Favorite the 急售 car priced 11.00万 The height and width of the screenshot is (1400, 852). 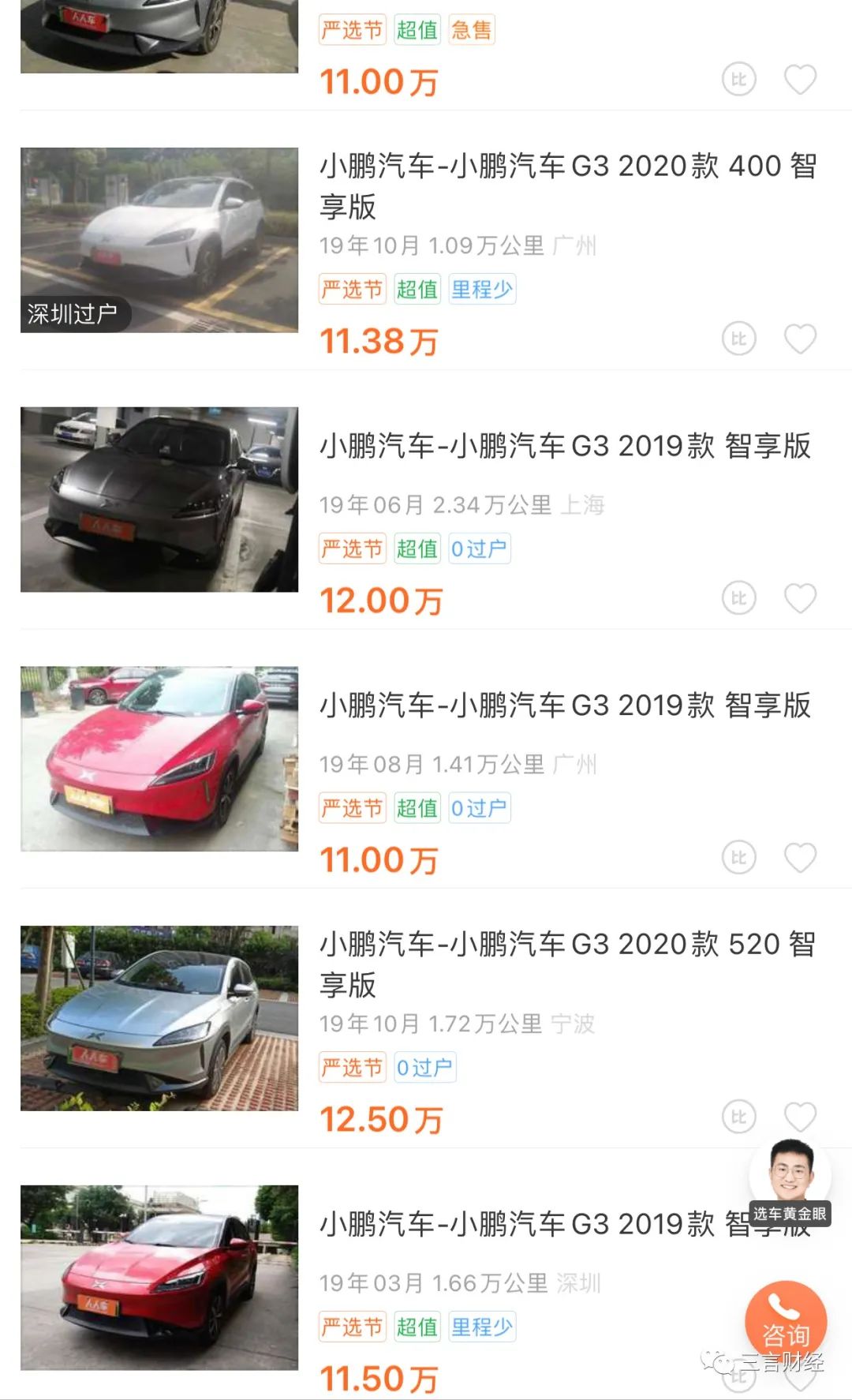pos(800,80)
